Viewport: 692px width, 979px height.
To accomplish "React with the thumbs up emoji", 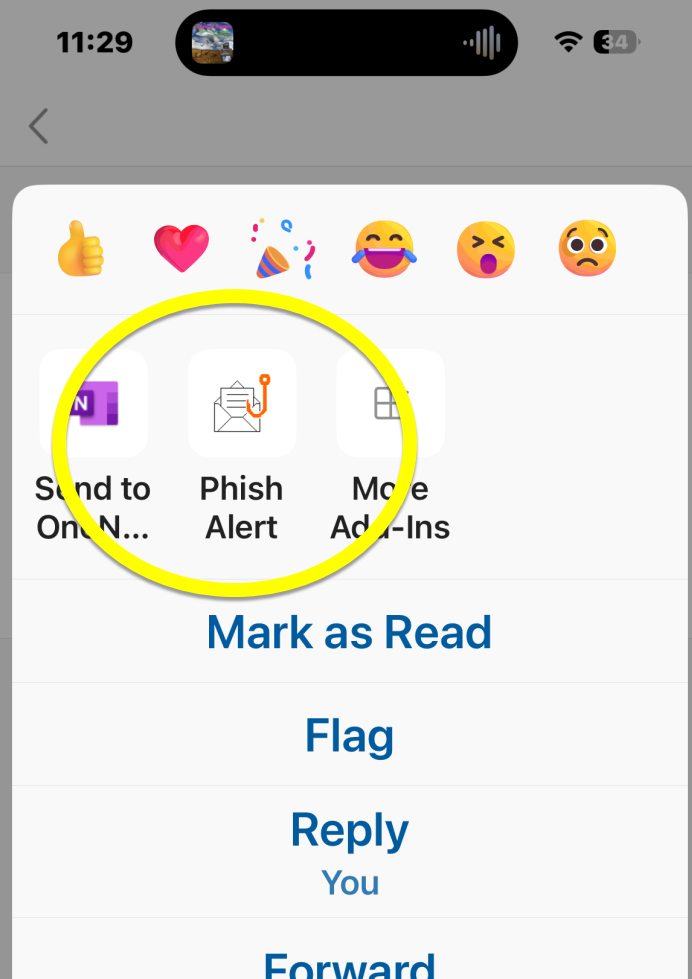I will point(81,247).
